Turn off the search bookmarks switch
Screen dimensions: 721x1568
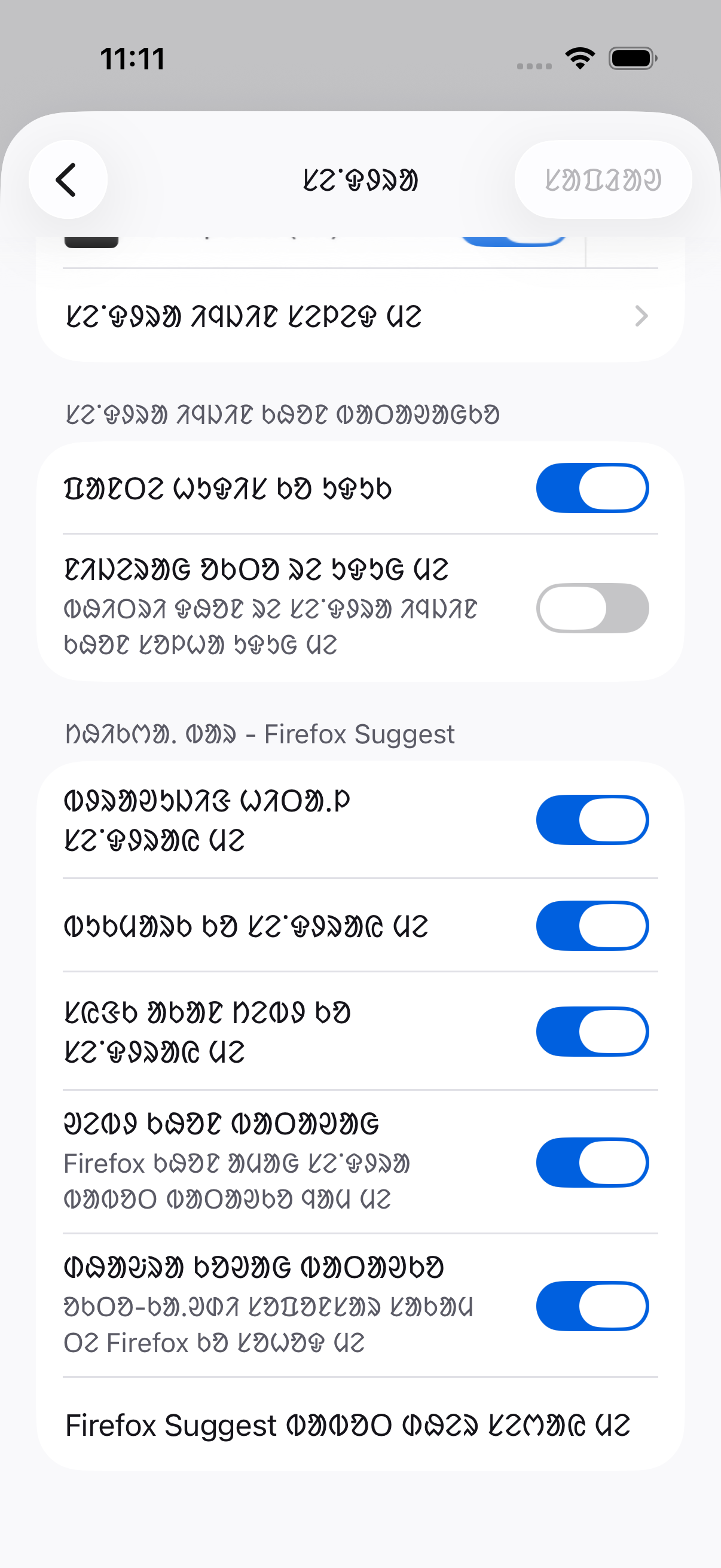[x=591, y=926]
